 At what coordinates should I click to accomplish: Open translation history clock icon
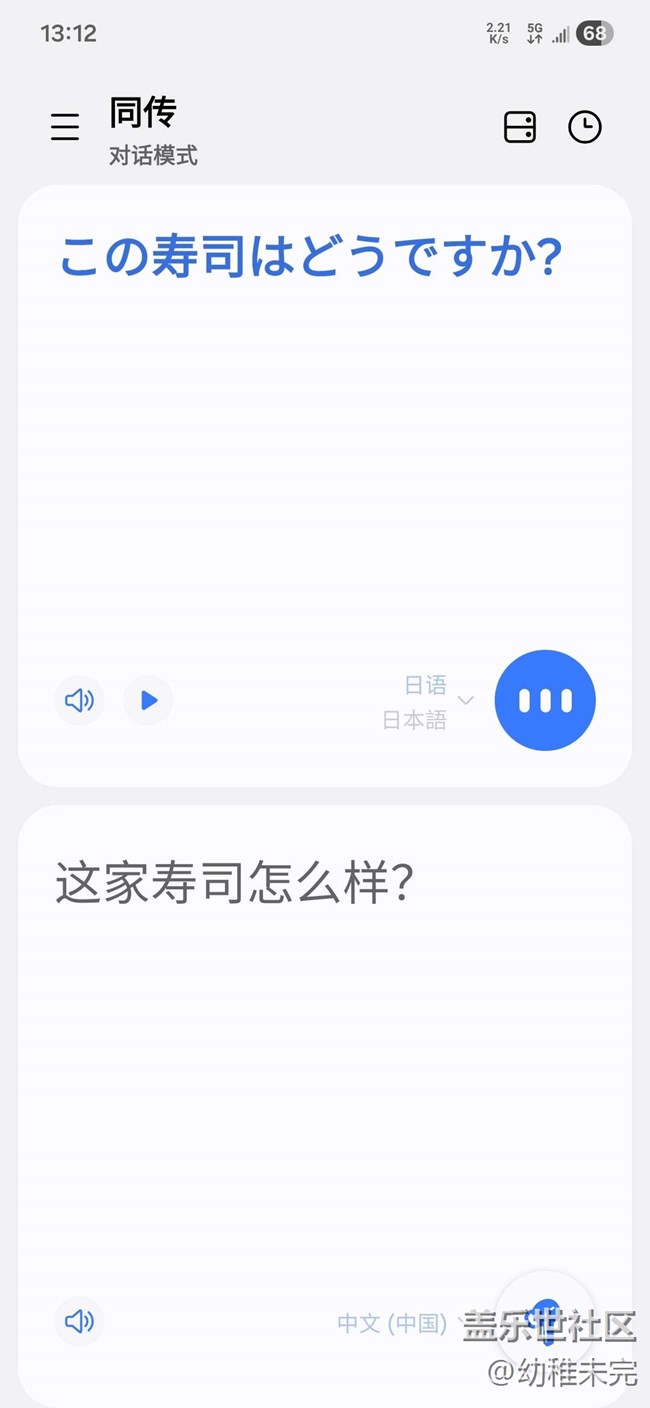585,127
